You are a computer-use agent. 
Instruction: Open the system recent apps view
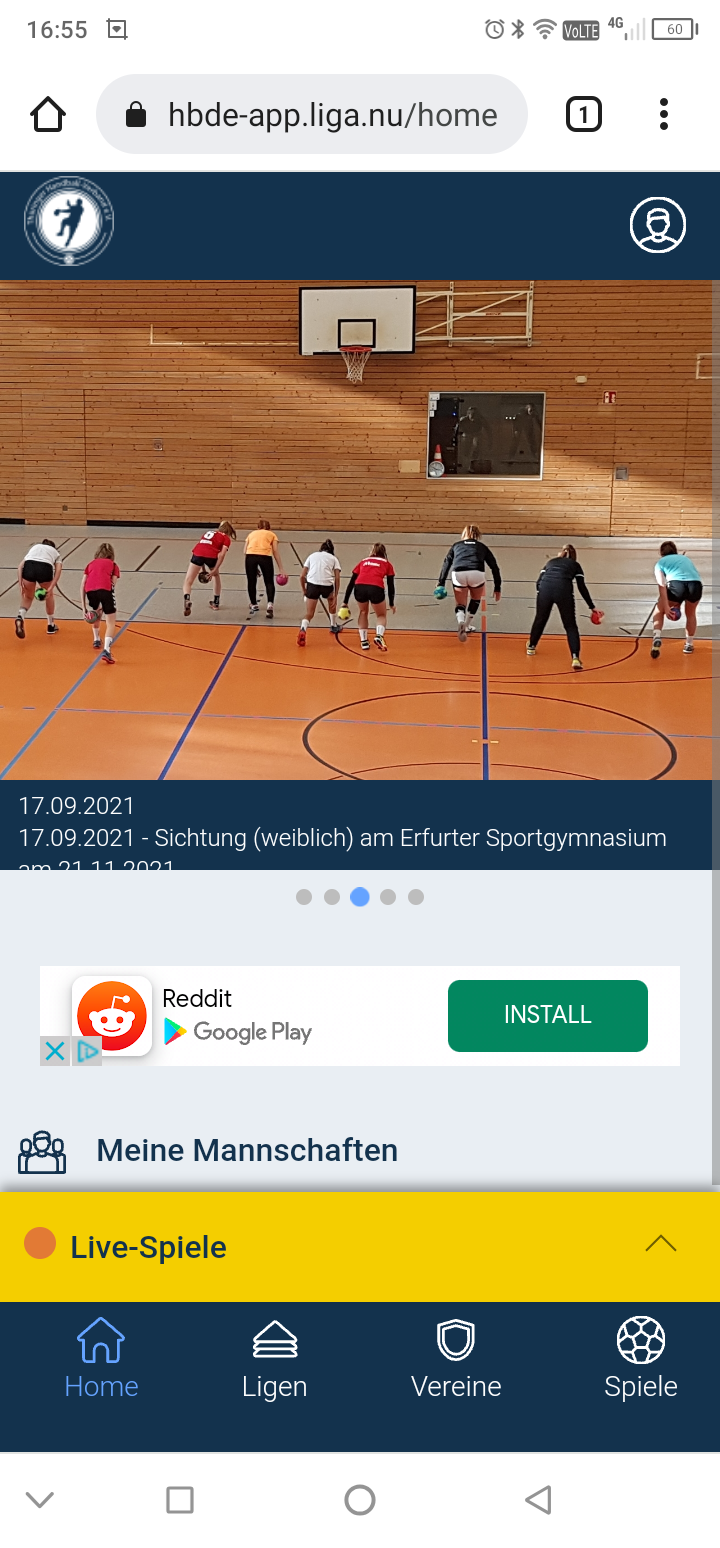(180, 1499)
